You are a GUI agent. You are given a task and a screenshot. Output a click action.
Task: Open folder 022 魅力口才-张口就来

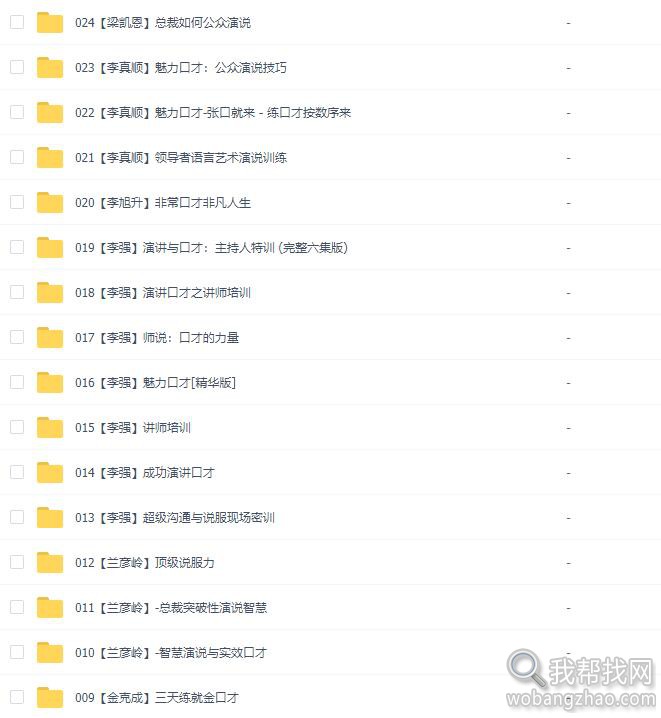click(x=212, y=112)
